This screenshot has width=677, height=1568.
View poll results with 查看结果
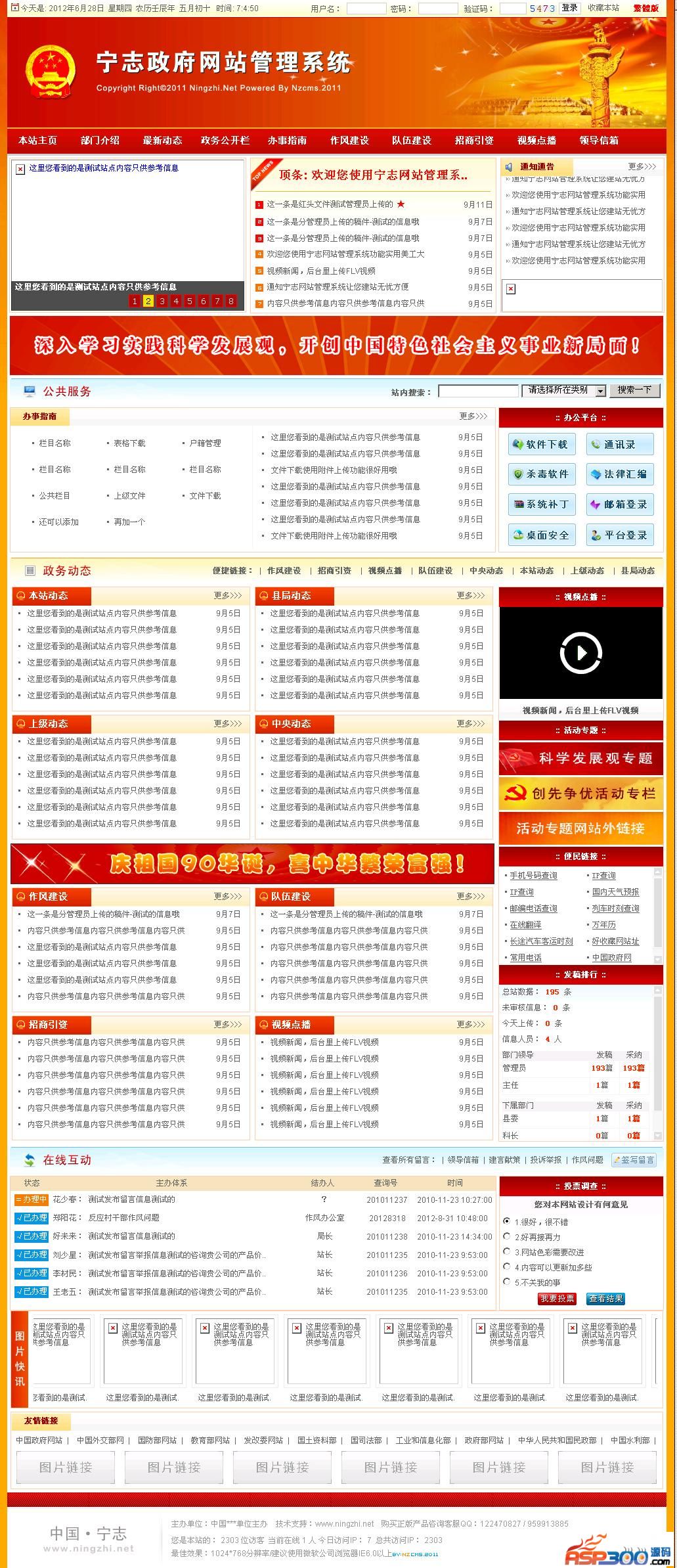click(x=605, y=1299)
